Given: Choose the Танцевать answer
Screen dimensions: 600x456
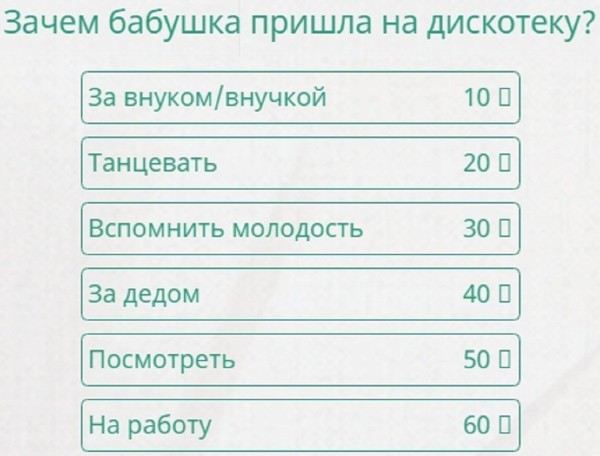Looking at the screenshot, I should (300, 162).
